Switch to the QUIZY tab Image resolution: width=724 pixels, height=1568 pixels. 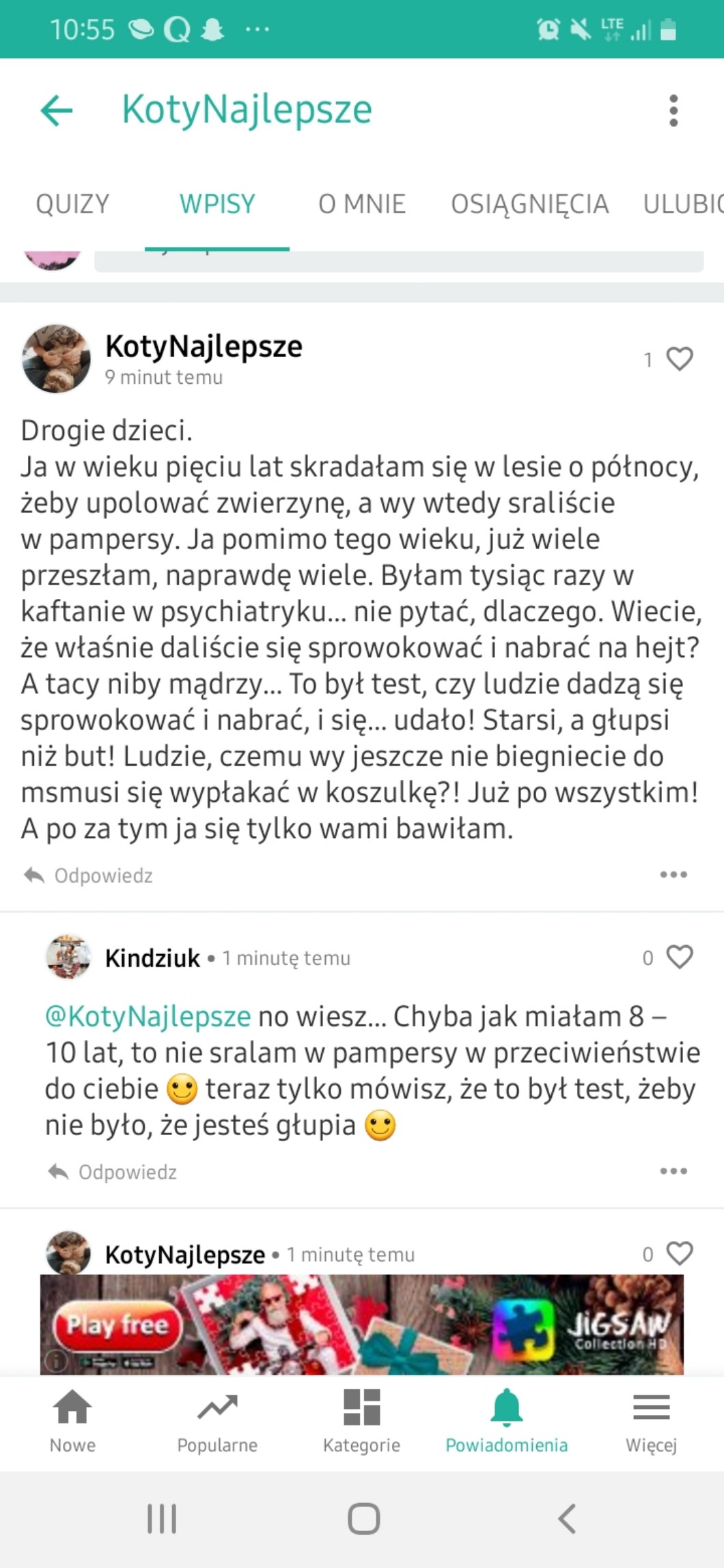coord(72,204)
